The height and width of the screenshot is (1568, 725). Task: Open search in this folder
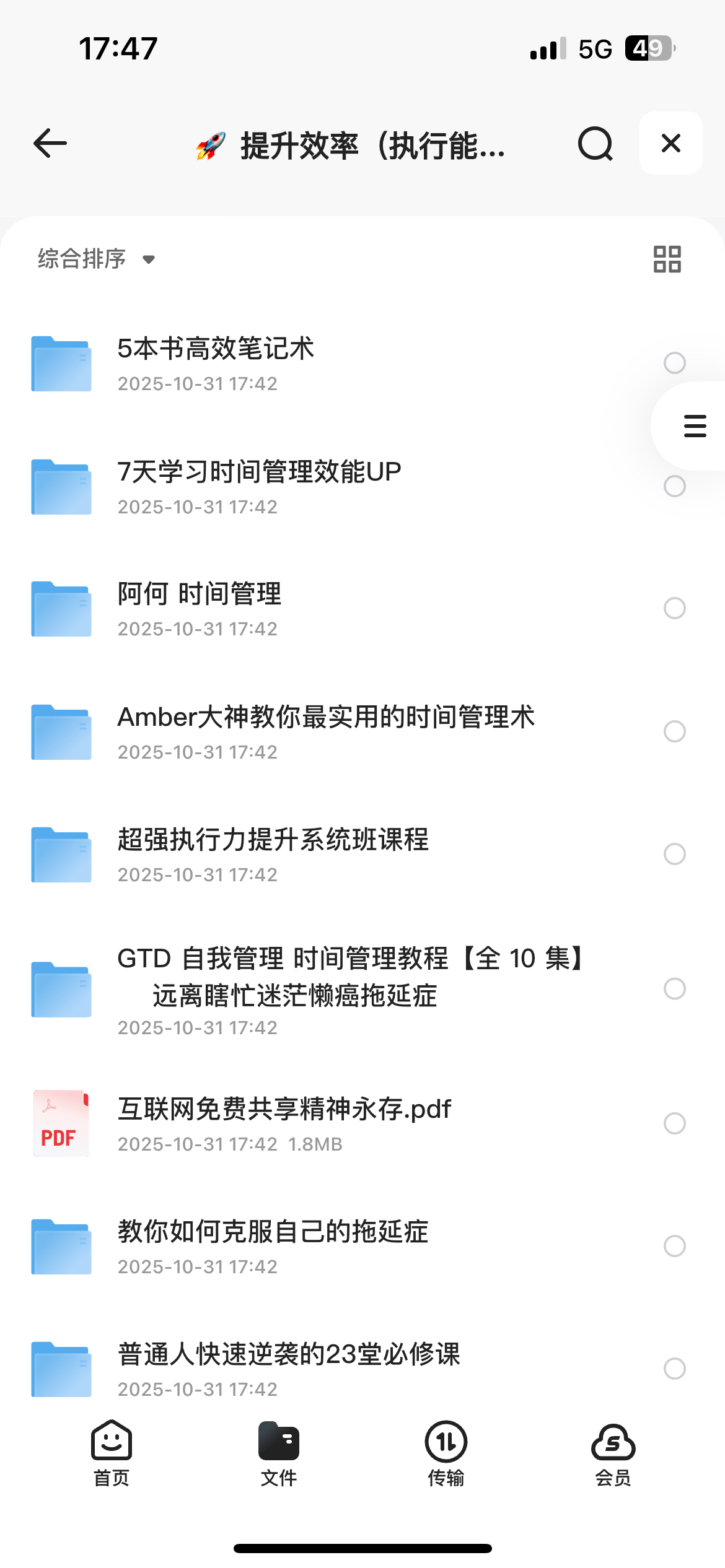pyautogui.click(x=595, y=144)
